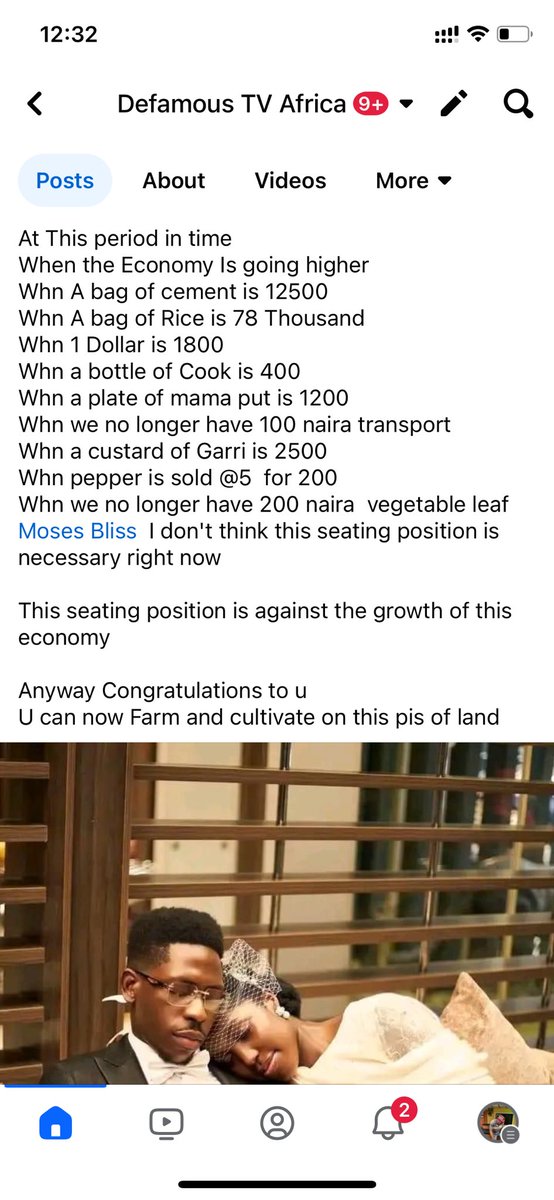
Task: Switch to the About tab
Action: click(174, 180)
